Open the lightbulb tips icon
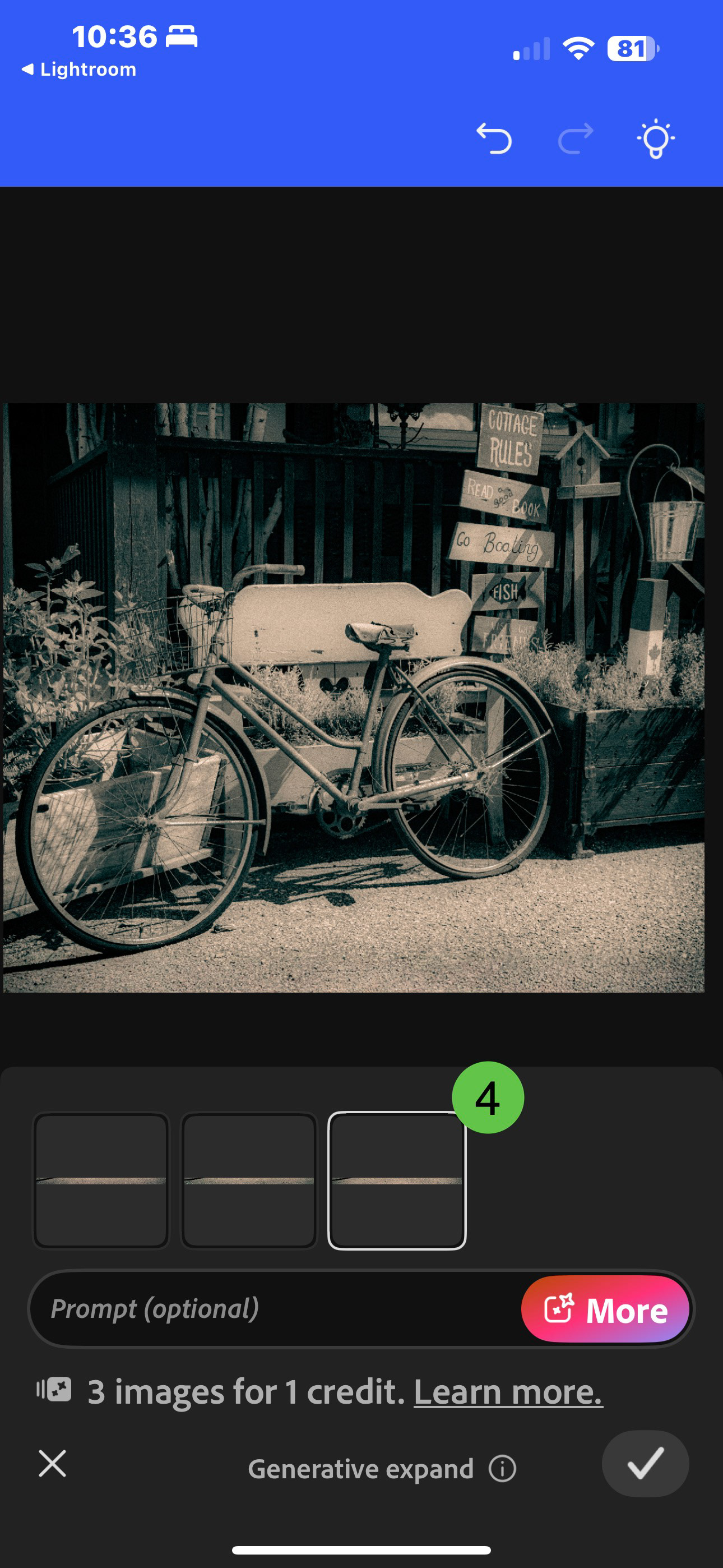Image resolution: width=723 pixels, height=1568 pixels. coord(655,139)
